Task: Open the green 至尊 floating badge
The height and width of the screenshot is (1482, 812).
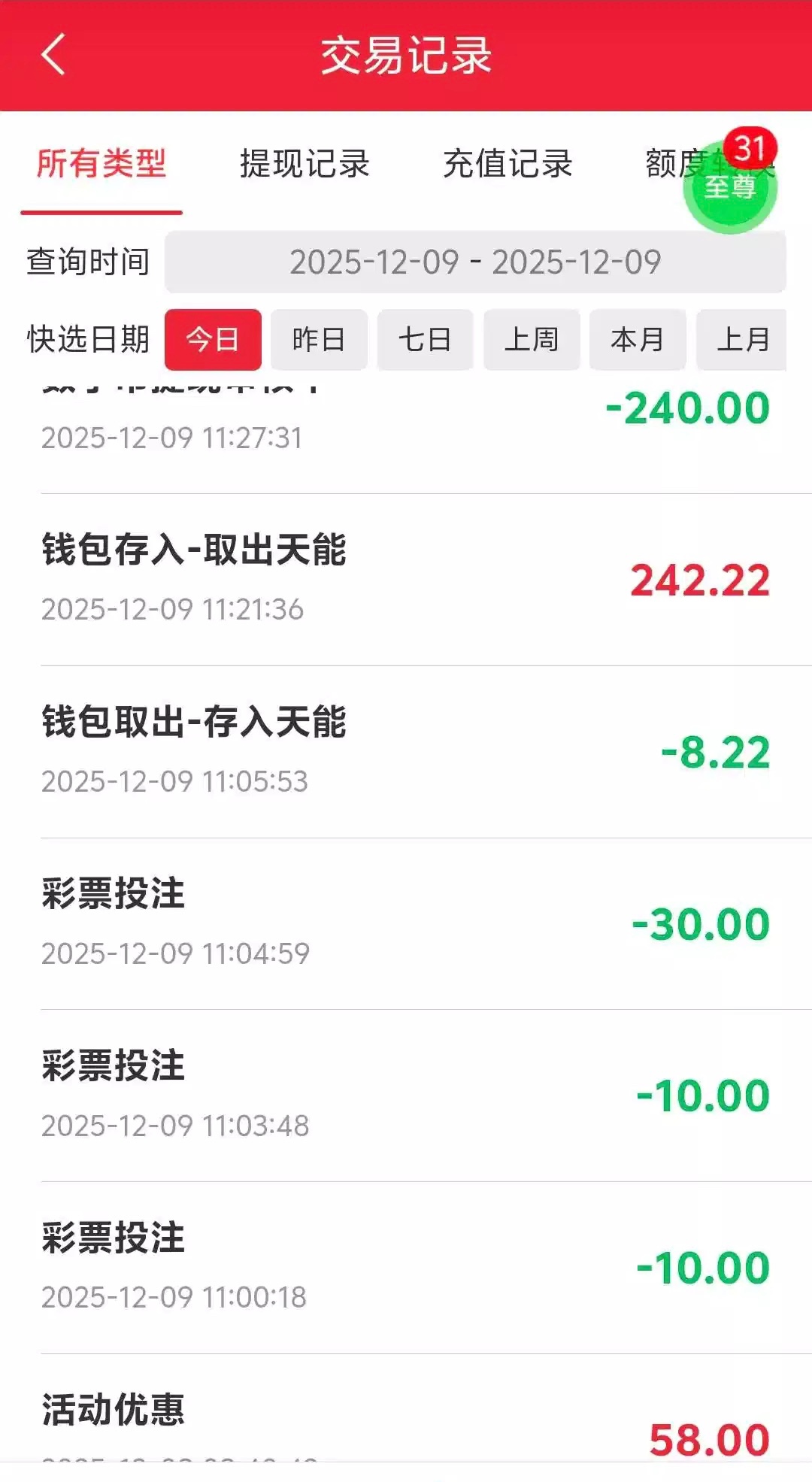Action: point(729,186)
